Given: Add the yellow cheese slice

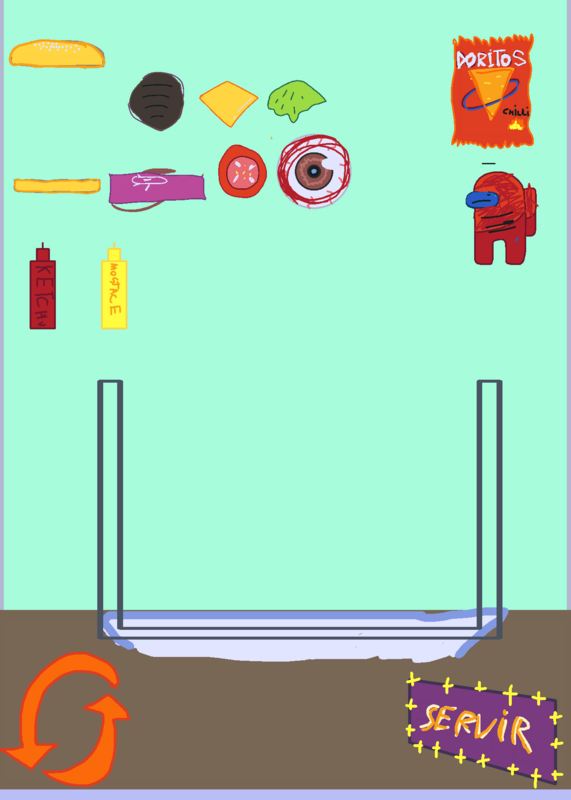Looking at the screenshot, I should coord(229,104).
